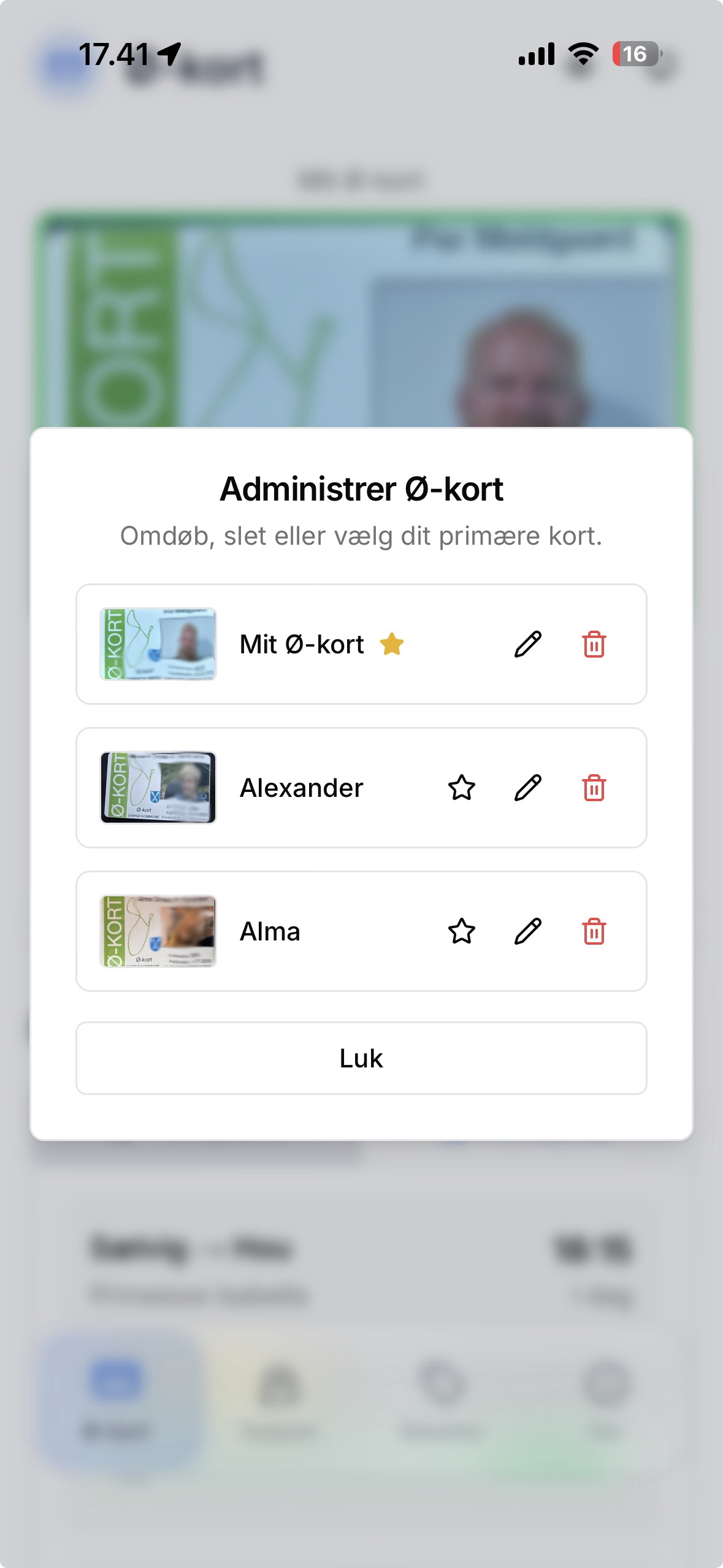
Task: Close the dialog with Luk
Action: 361,1058
